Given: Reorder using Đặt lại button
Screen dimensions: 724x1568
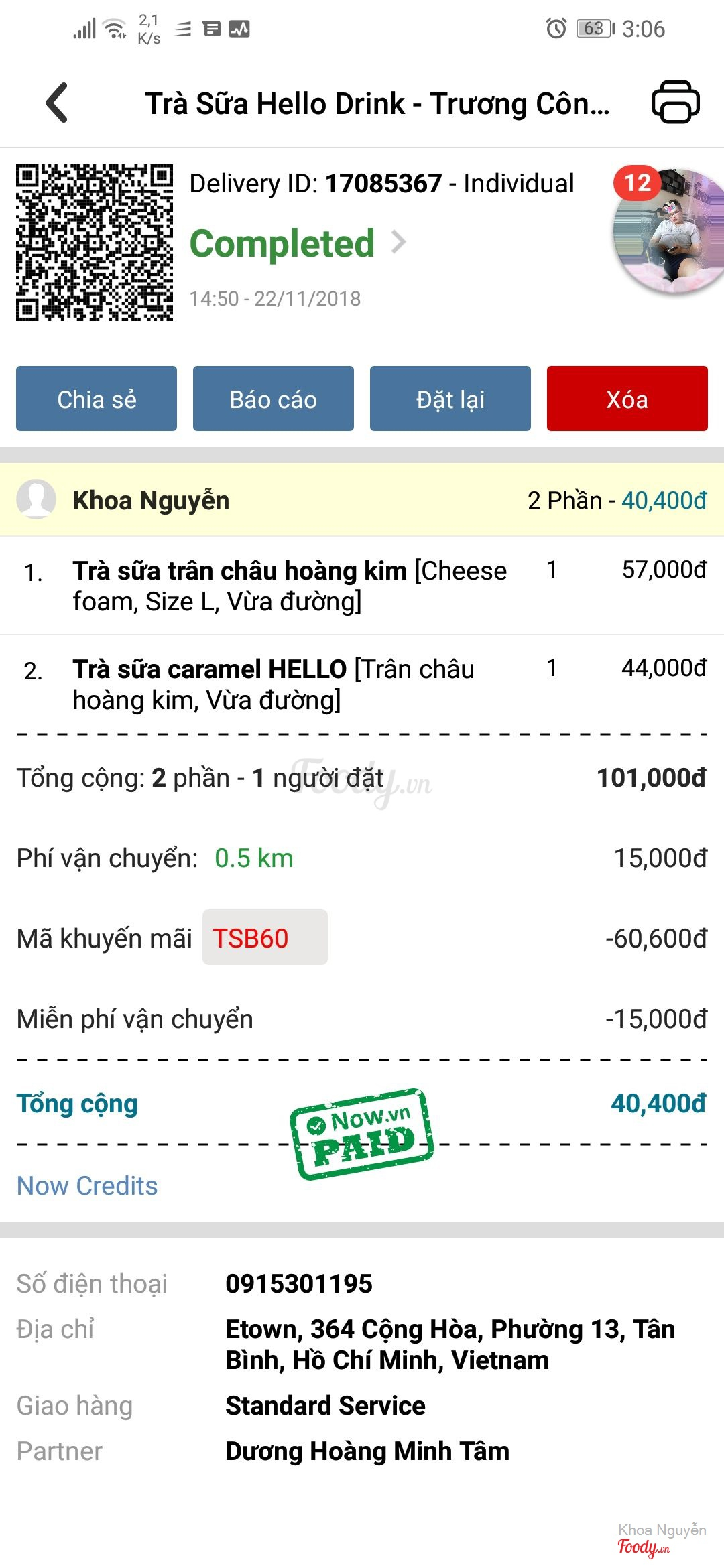Looking at the screenshot, I should [x=450, y=399].
